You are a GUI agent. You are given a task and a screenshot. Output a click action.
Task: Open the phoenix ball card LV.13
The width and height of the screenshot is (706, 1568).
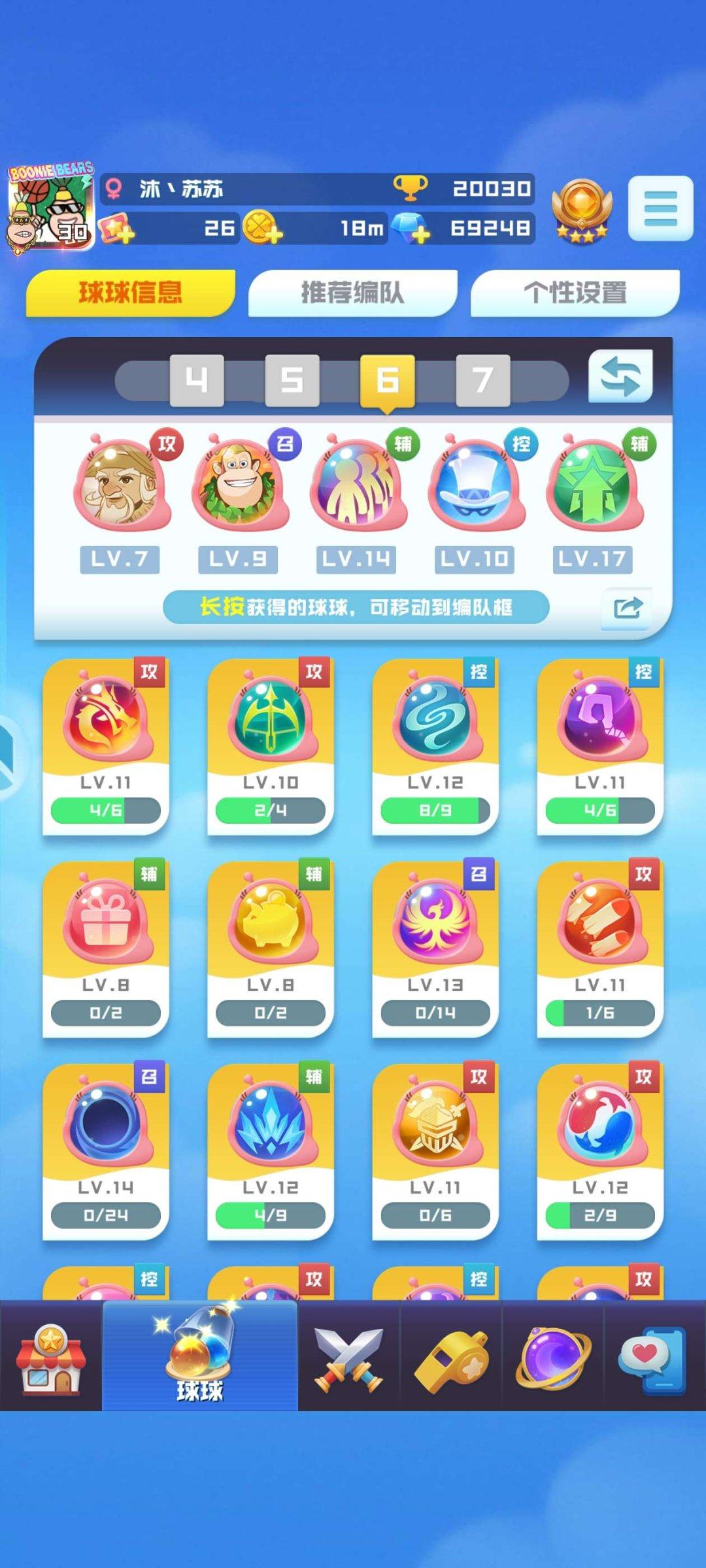[x=435, y=947]
